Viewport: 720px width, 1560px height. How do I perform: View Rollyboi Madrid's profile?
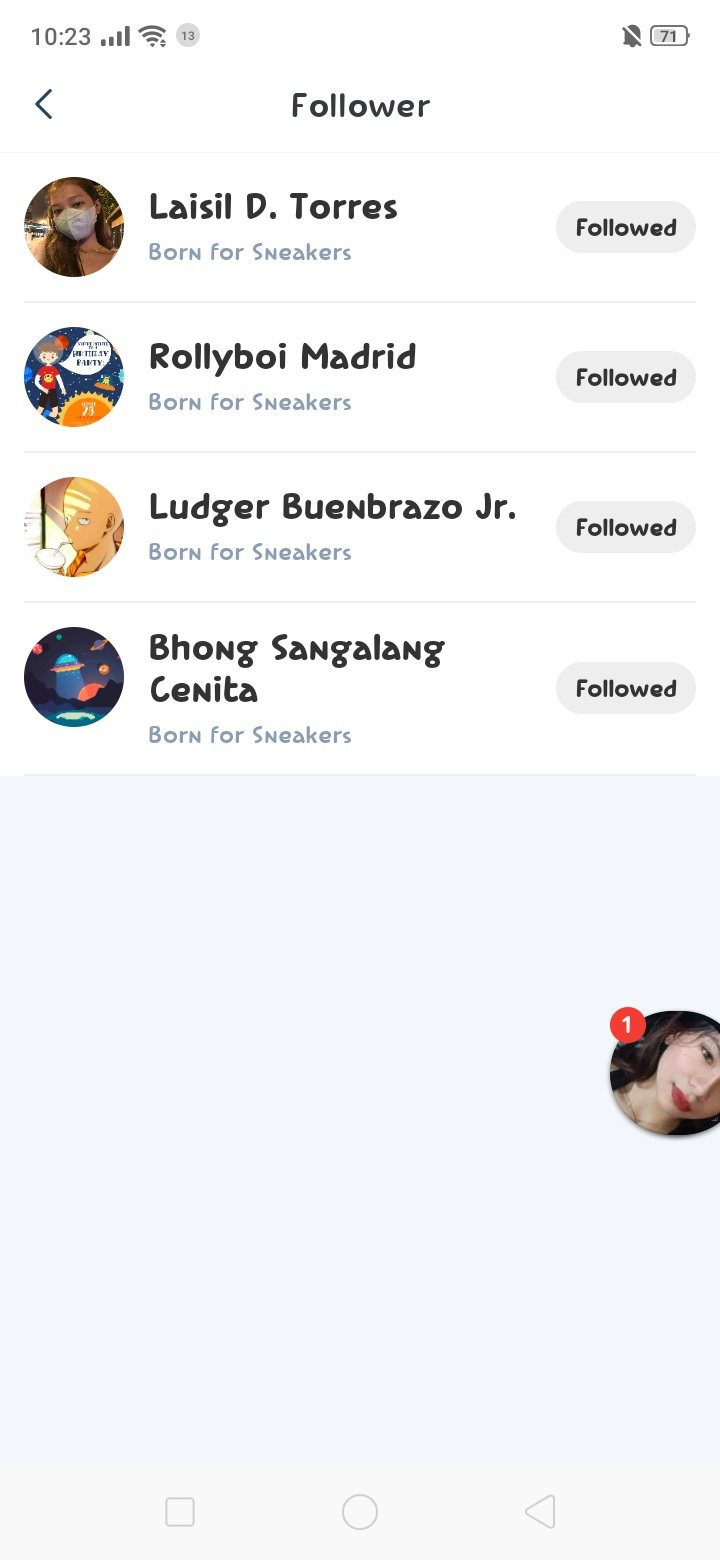pos(282,358)
